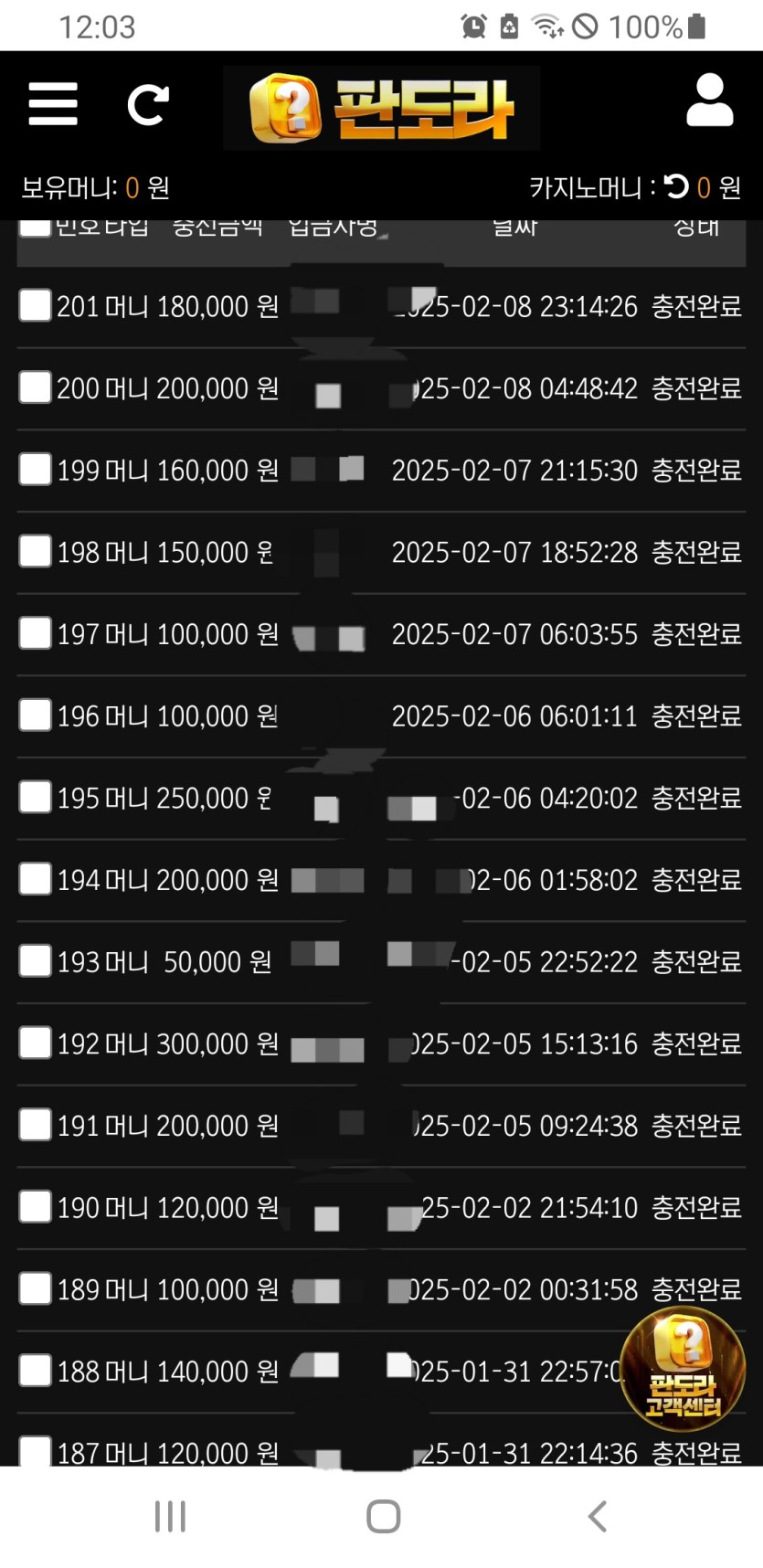Tick the checkbox for entry 195
763x1568 pixels.
36,797
